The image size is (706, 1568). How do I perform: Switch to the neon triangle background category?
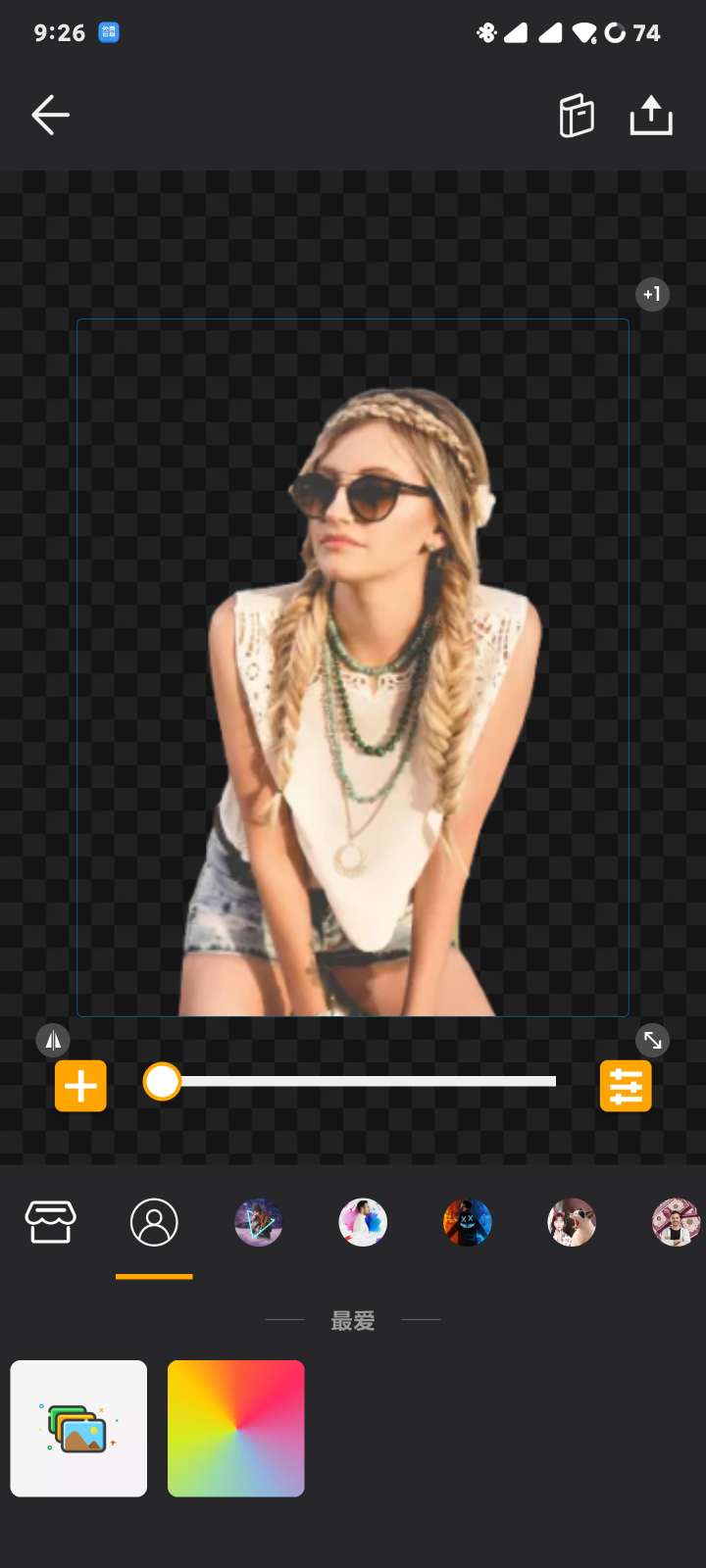(x=259, y=1223)
